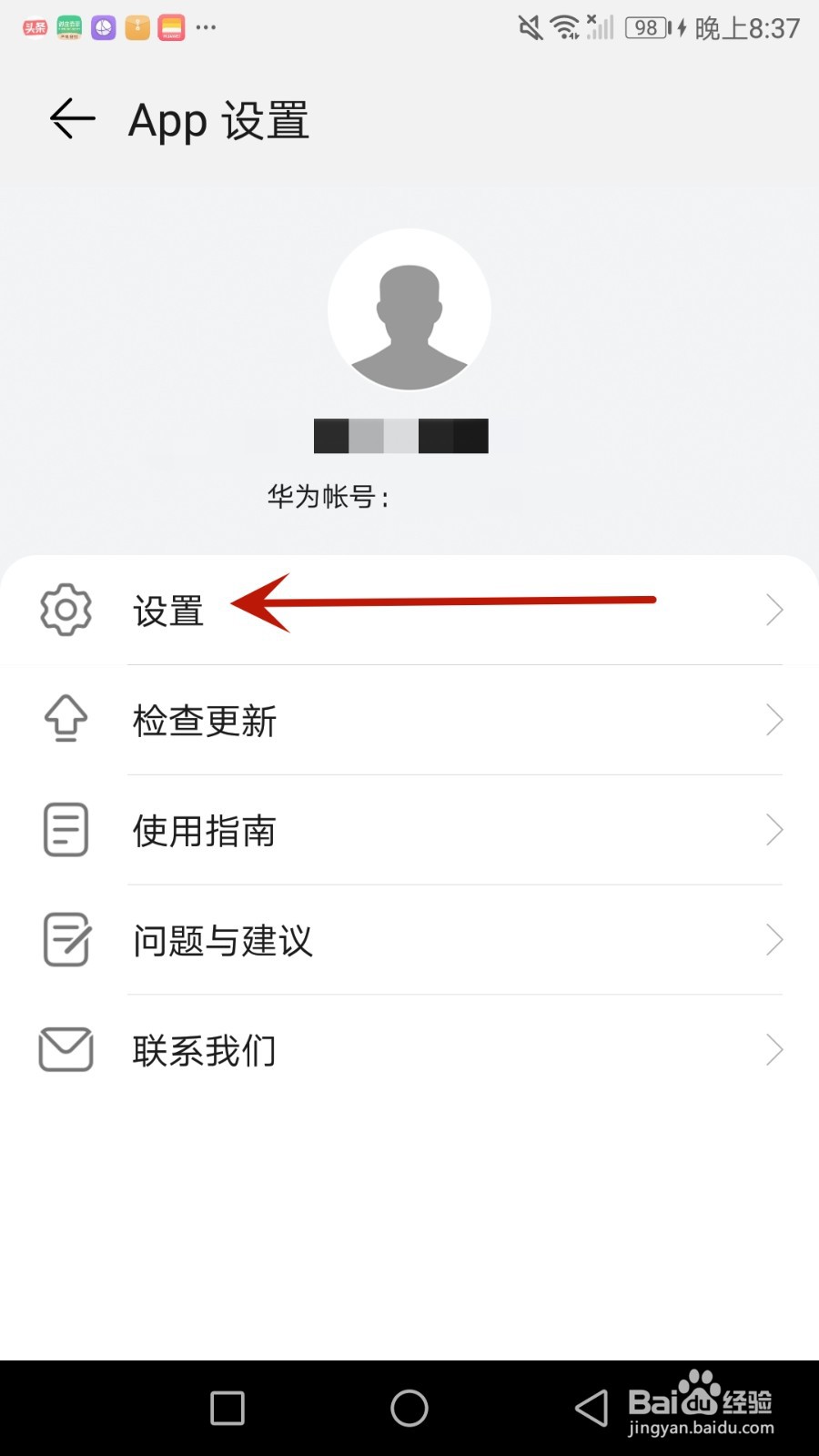
Task: Tap the Android home circle button
Action: point(409,1407)
